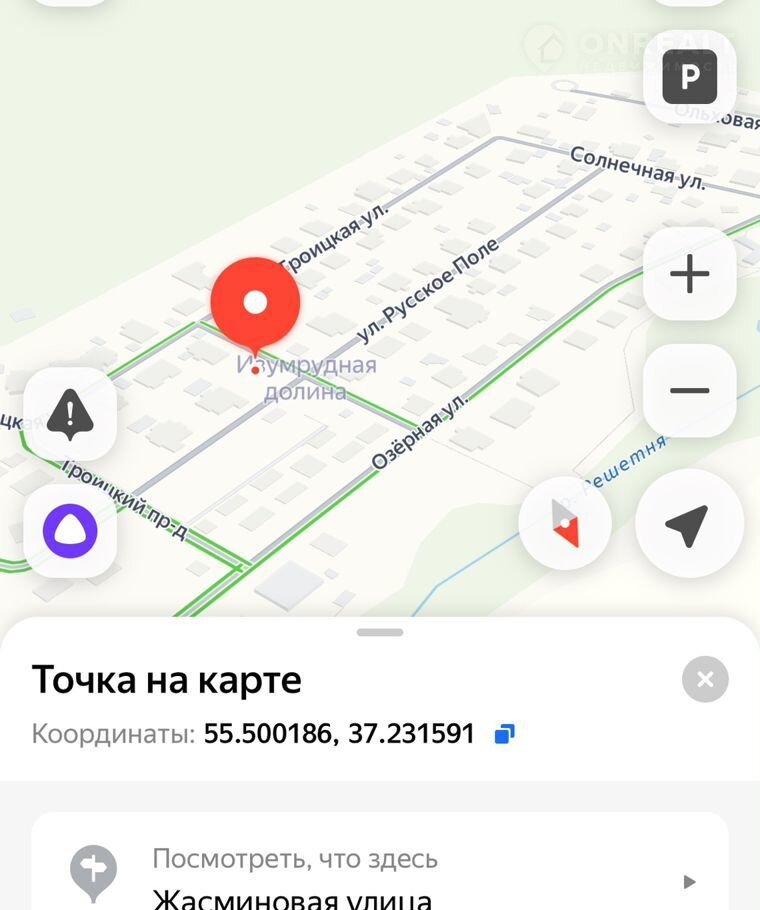Screen dimensions: 760x910
Task: Report a road event with warning icon
Action: (x=70, y=413)
